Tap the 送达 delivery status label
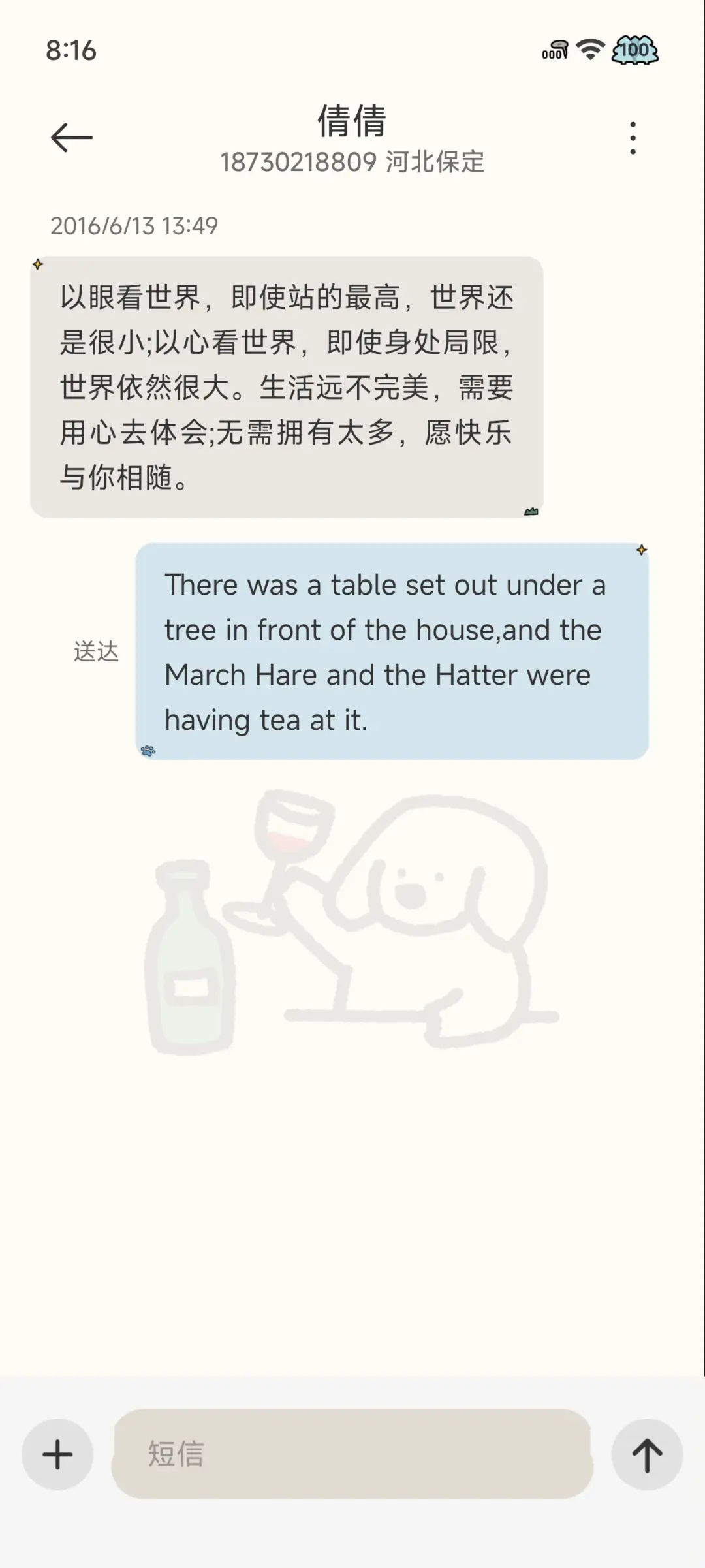This screenshot has height=1568, width=705. point(95,651)
